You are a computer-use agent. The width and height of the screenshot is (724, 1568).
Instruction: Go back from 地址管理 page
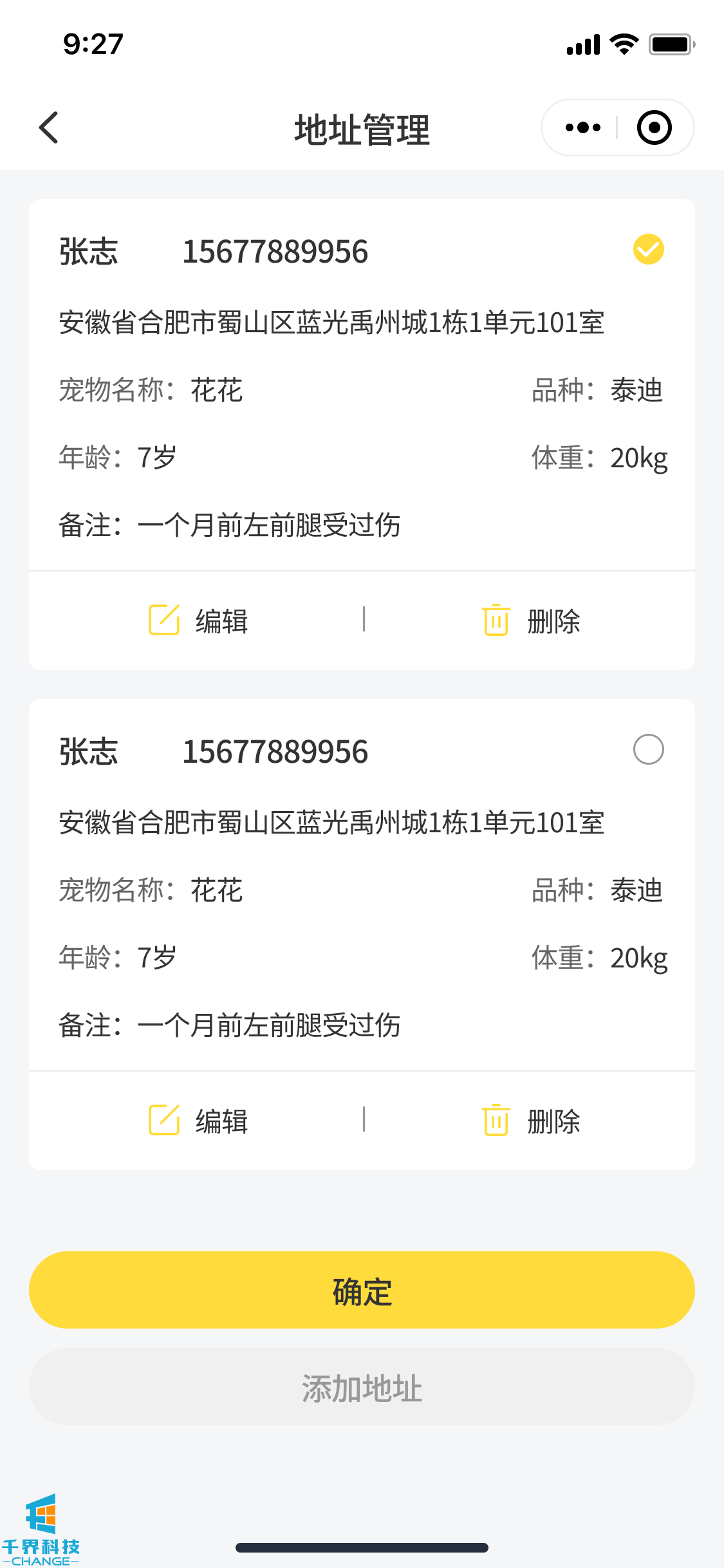(49, 127)
